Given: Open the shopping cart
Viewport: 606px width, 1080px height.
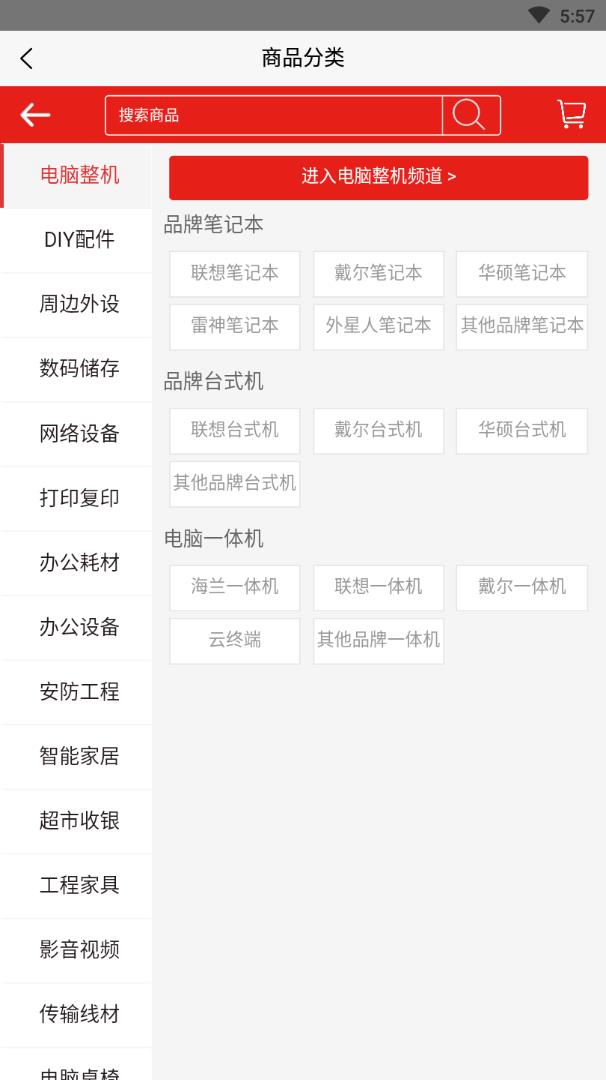Looking at the screenshot, I should 571,114.
